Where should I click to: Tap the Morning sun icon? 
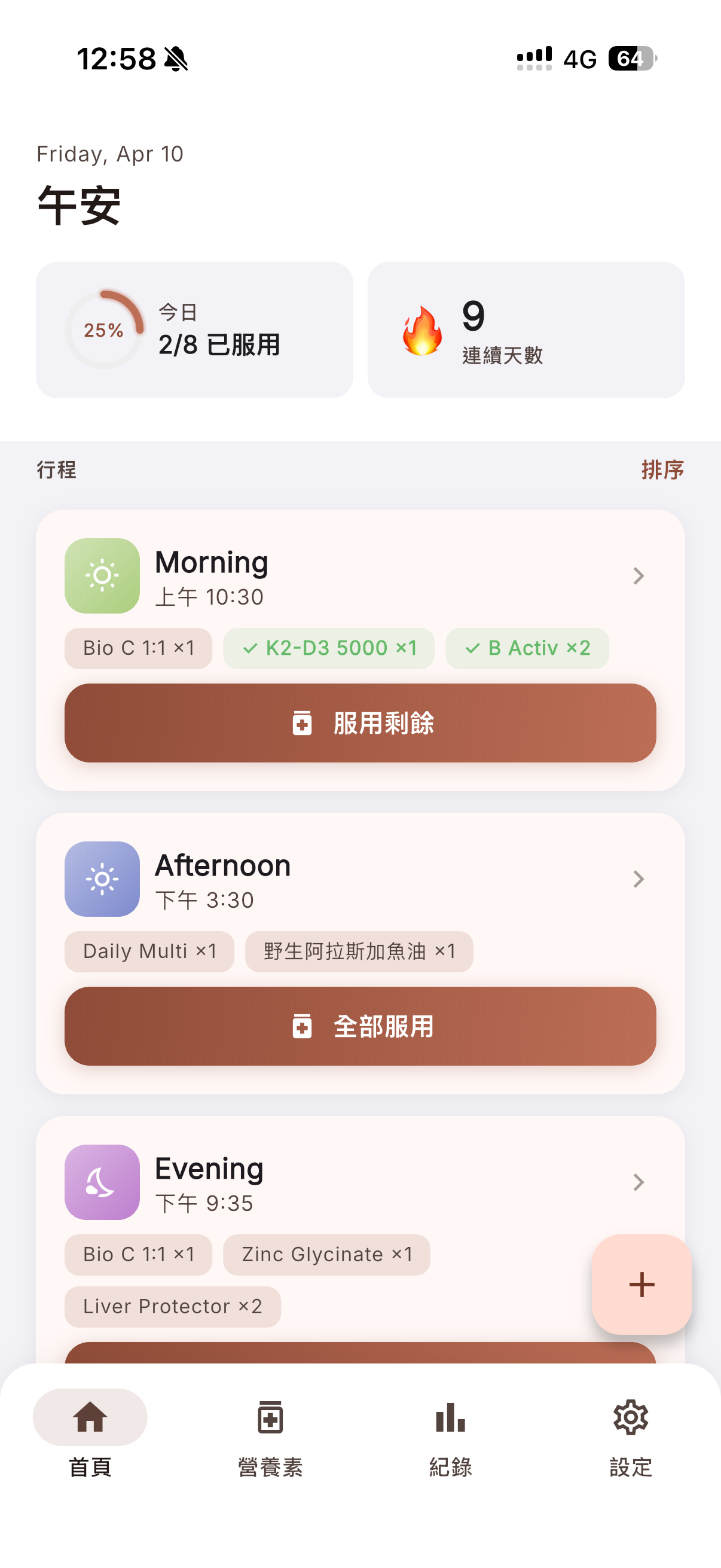point(102,575)
